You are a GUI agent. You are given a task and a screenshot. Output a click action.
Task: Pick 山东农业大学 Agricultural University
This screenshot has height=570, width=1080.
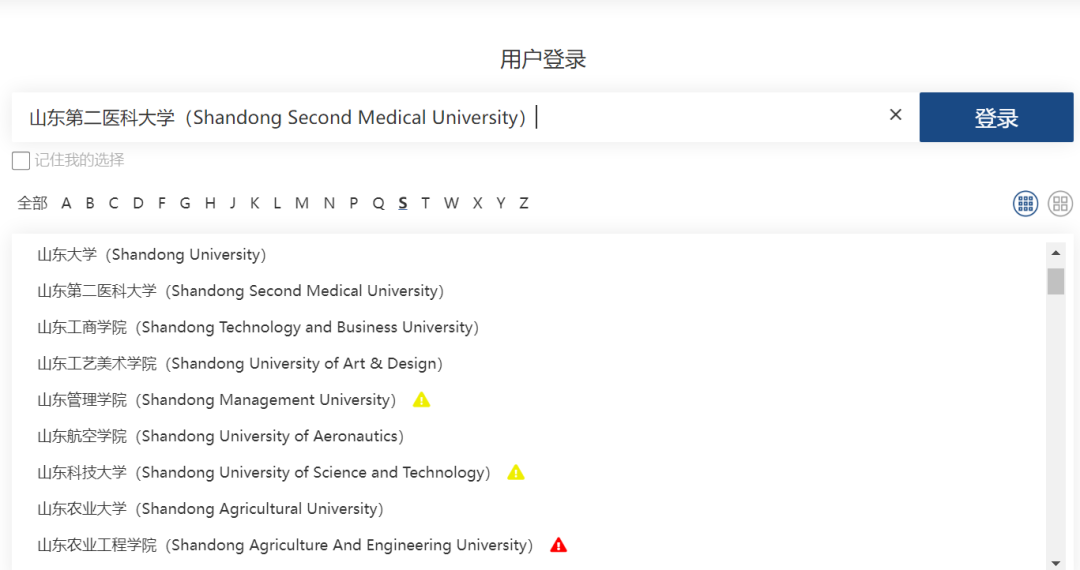pos(210,509)
